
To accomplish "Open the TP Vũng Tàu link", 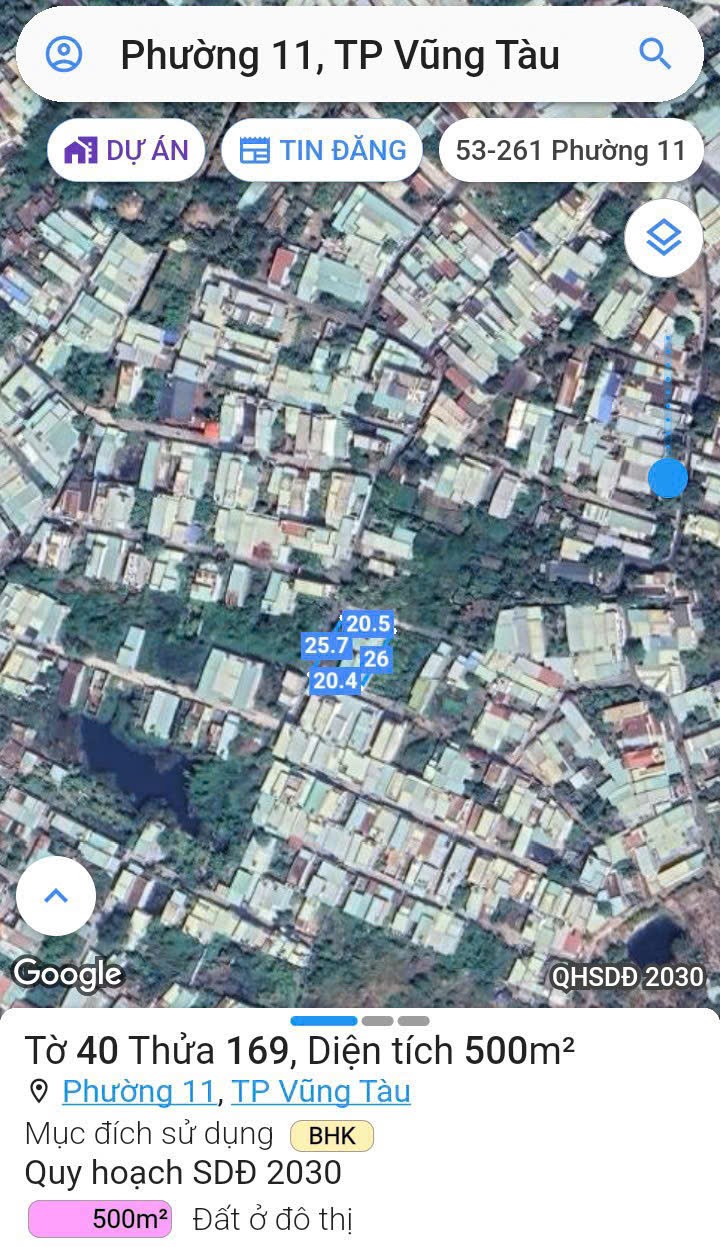I will click(x=321, y=1091).
